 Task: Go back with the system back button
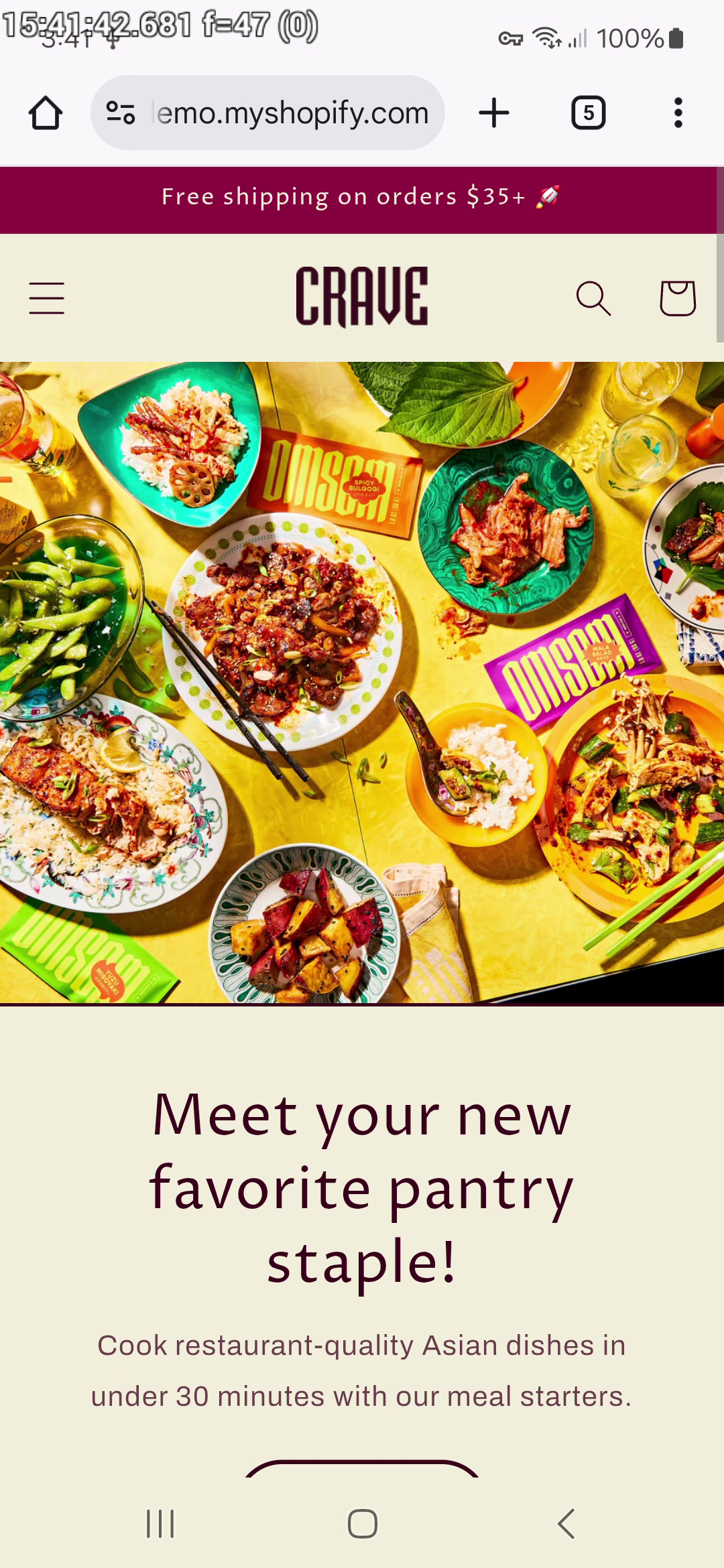tap(566, 1523)
